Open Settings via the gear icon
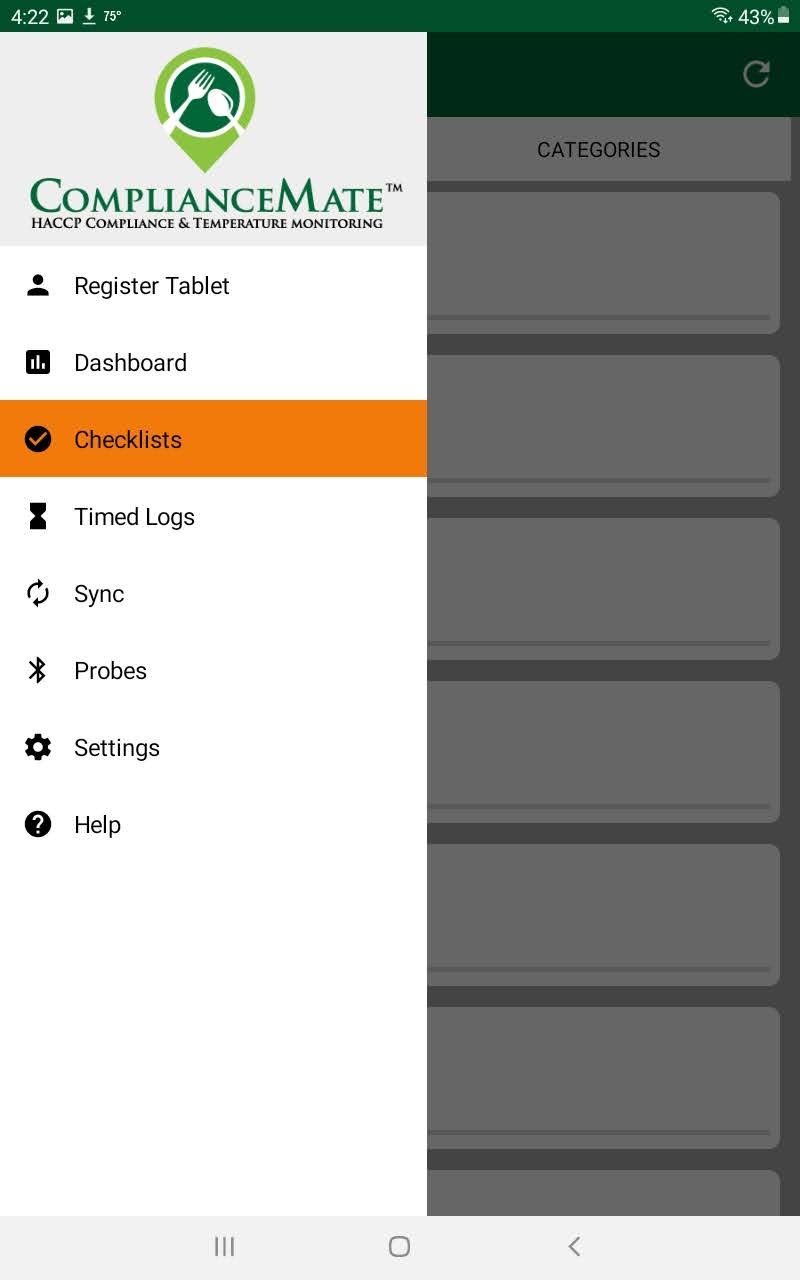The height and width of the screenshot is (1280, 800). click(37, 747)
